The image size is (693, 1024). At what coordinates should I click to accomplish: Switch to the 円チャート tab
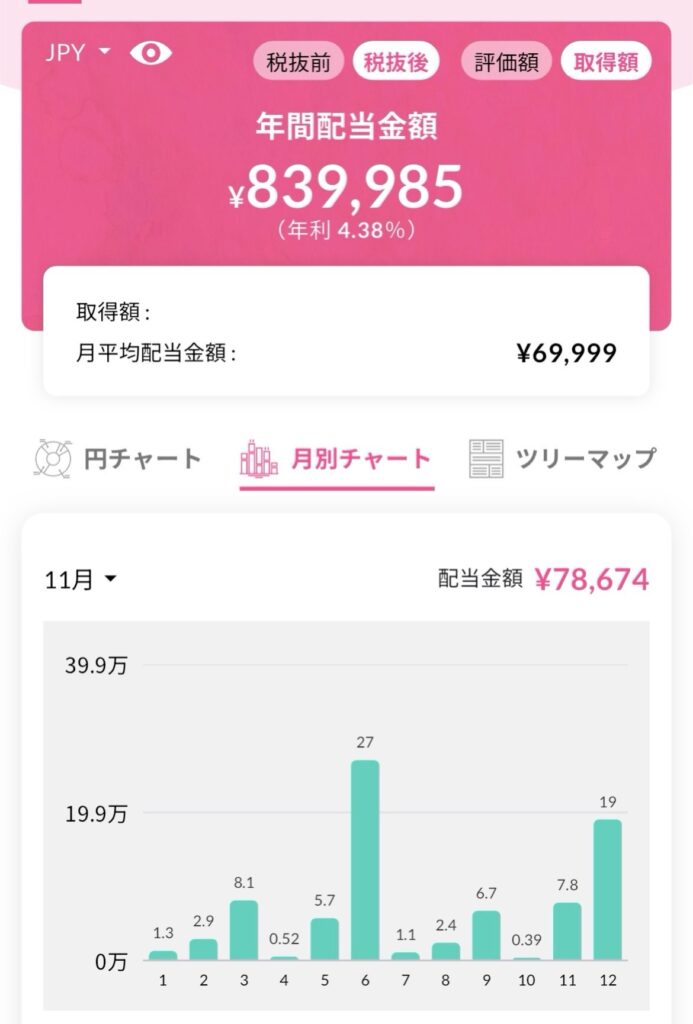pyautogui.click(x=118, y=459)
